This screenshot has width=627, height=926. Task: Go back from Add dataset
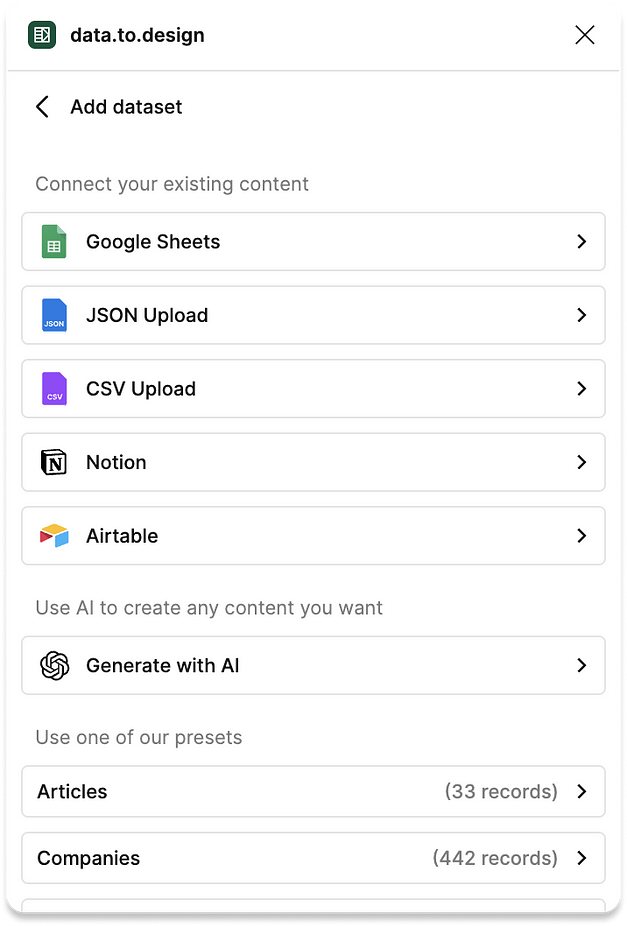[42, 107]
